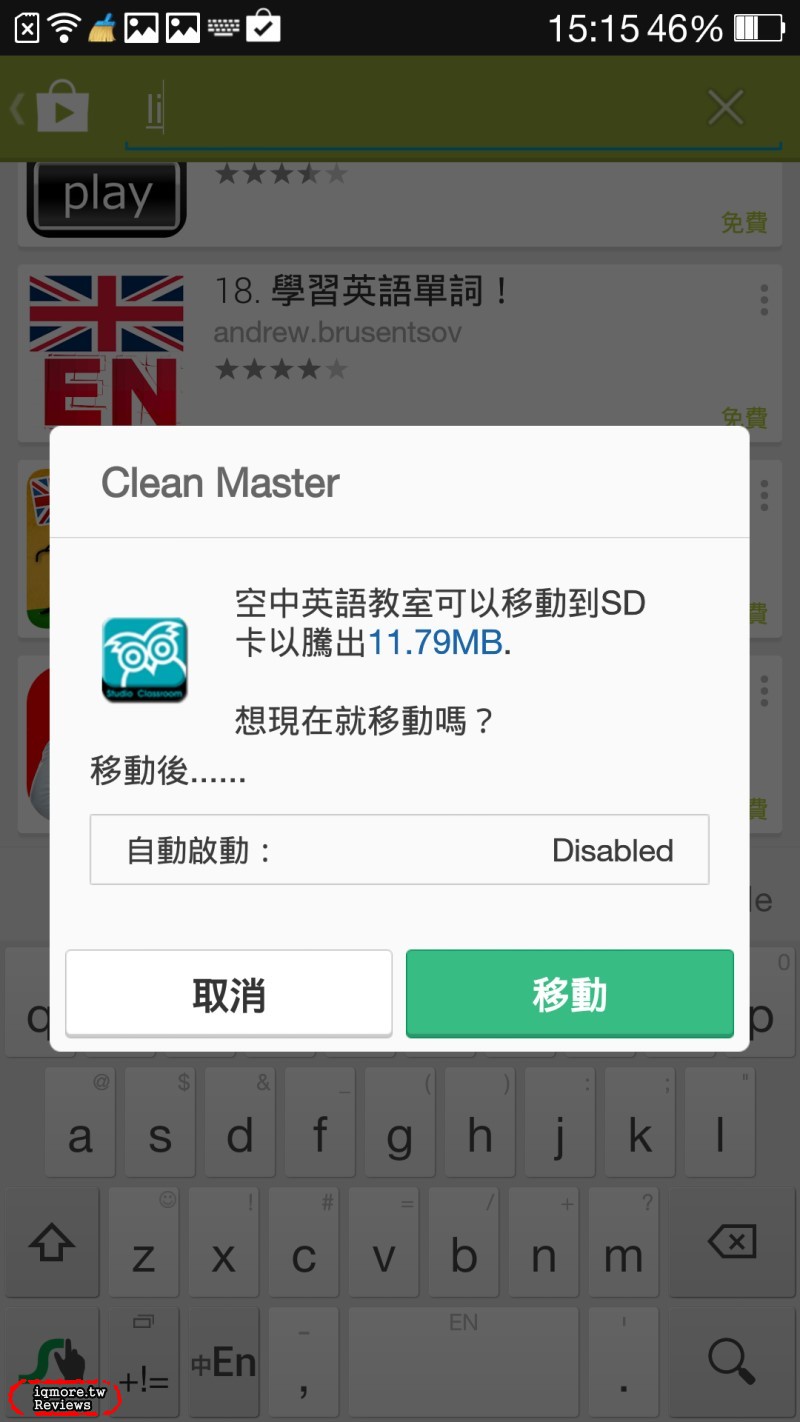Open the 自動啟動 Disabled setting row
The image size is (800, 1422).
point(399,850)
